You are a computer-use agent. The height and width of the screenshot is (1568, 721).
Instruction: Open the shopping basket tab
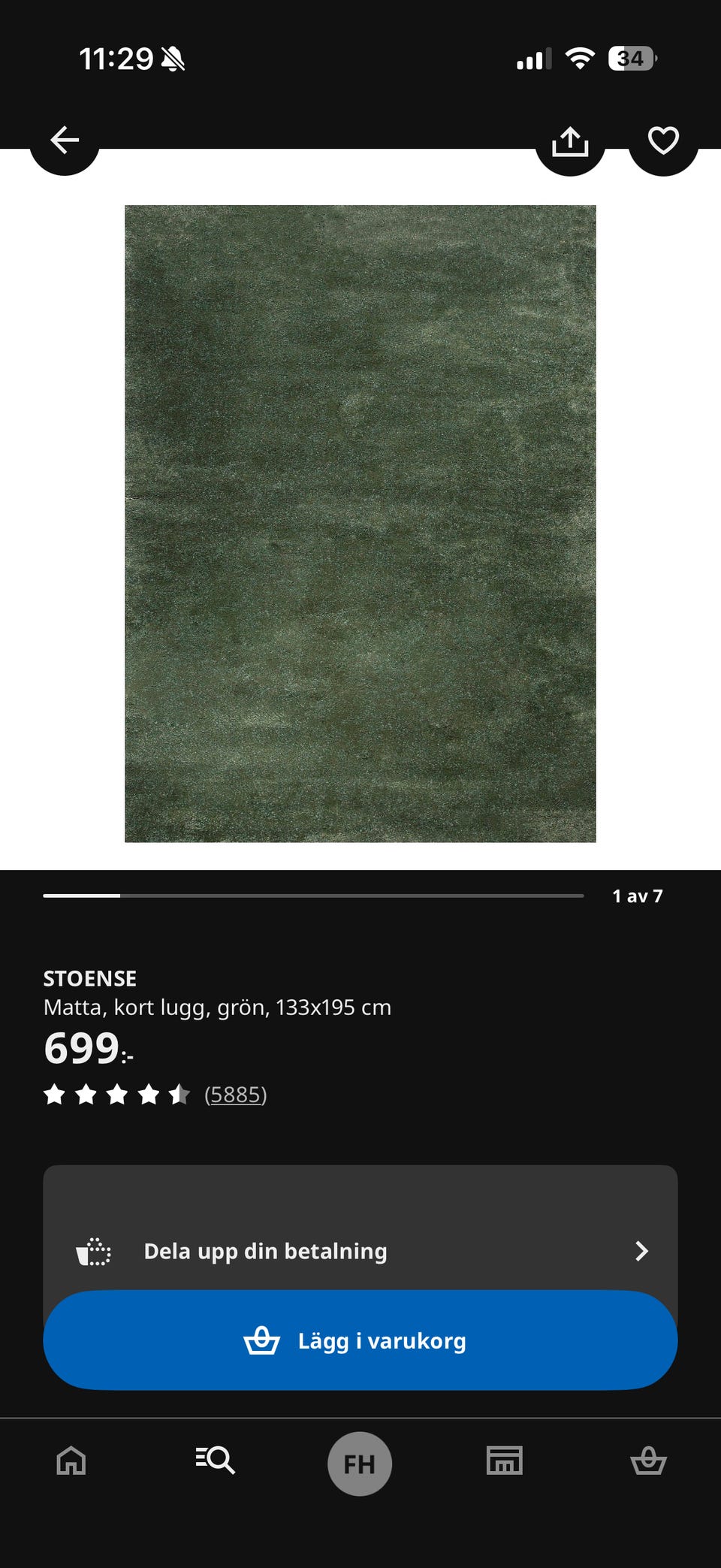(x=648, y=1461)
